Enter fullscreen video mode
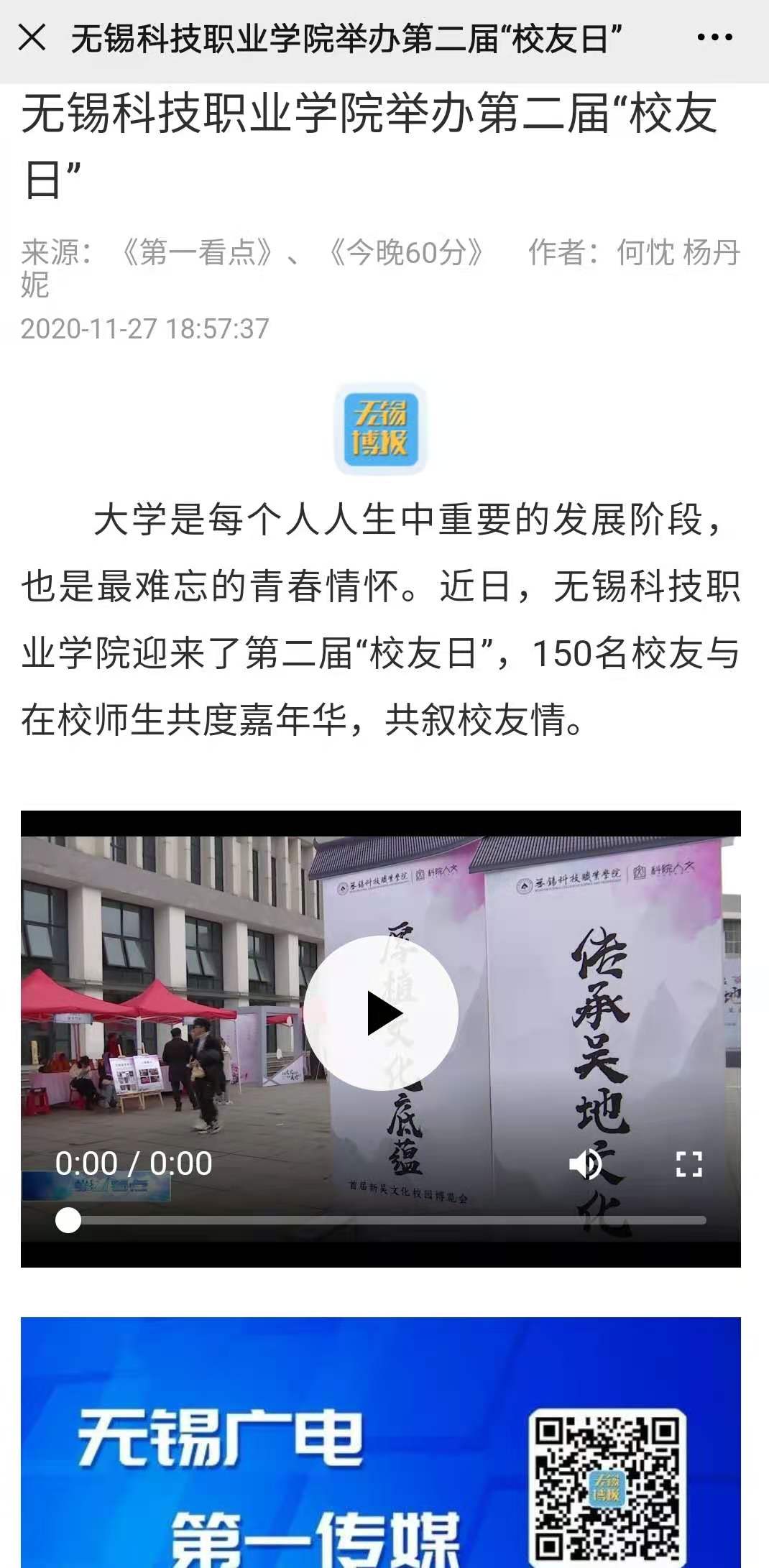The width and height of the screenshot is (769, 1568). pos(689,1163)
